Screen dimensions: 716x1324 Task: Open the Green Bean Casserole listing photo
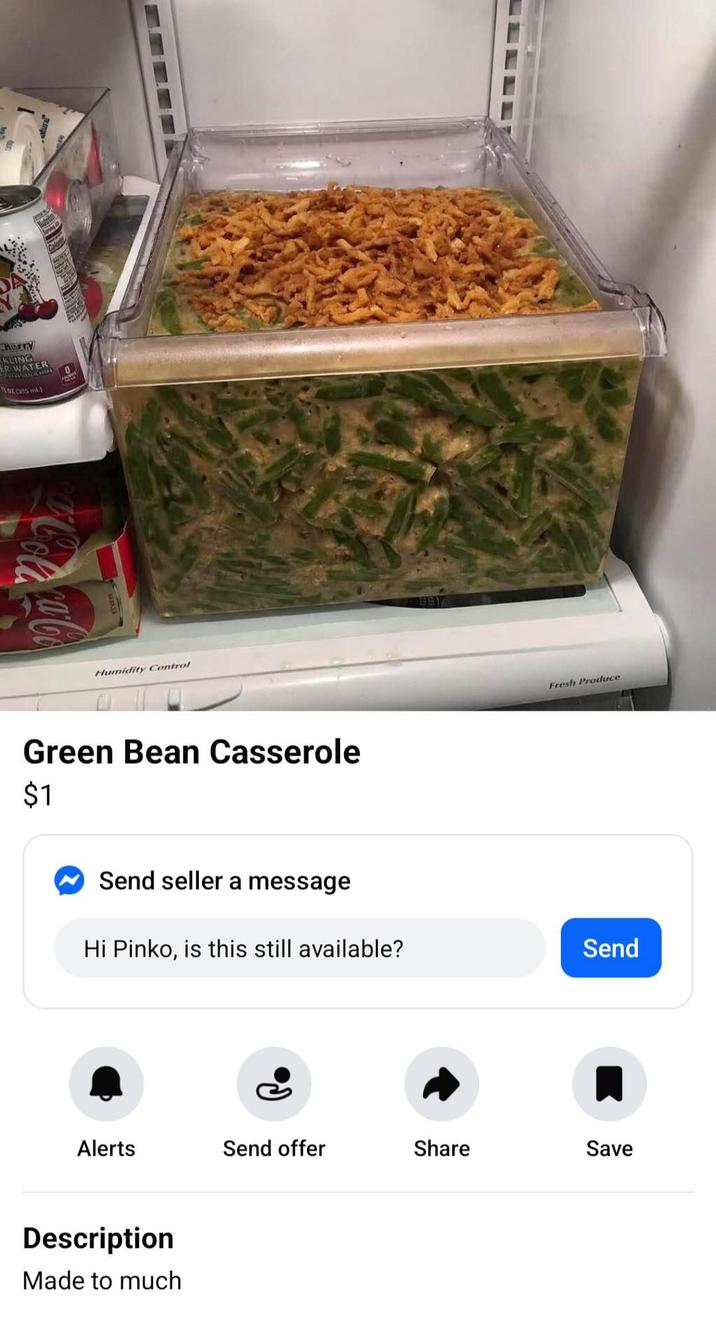pos(358,355)
